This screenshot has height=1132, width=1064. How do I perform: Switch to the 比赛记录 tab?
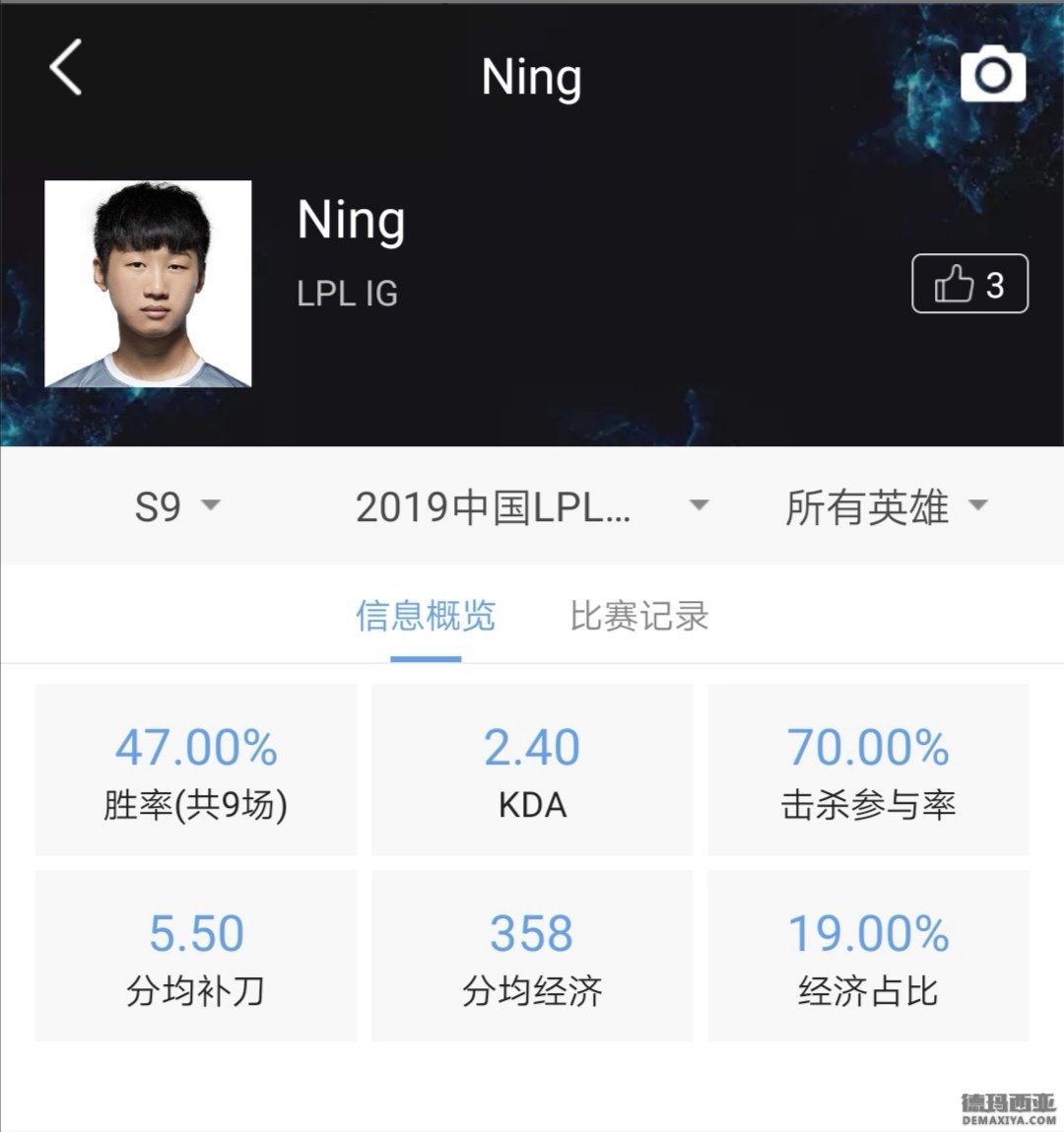(638, 616)
